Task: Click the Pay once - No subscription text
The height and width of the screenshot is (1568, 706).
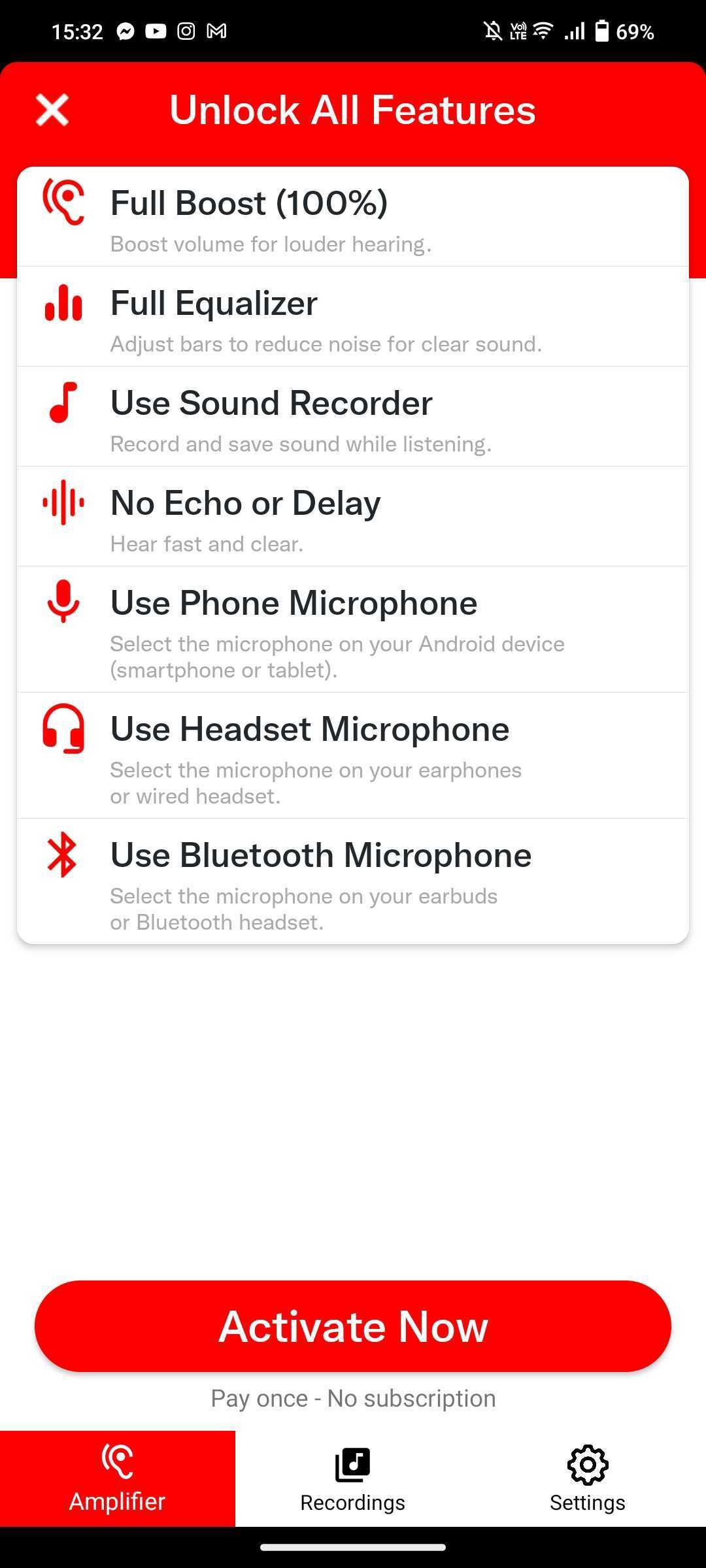Action: tap(353, 1398)
